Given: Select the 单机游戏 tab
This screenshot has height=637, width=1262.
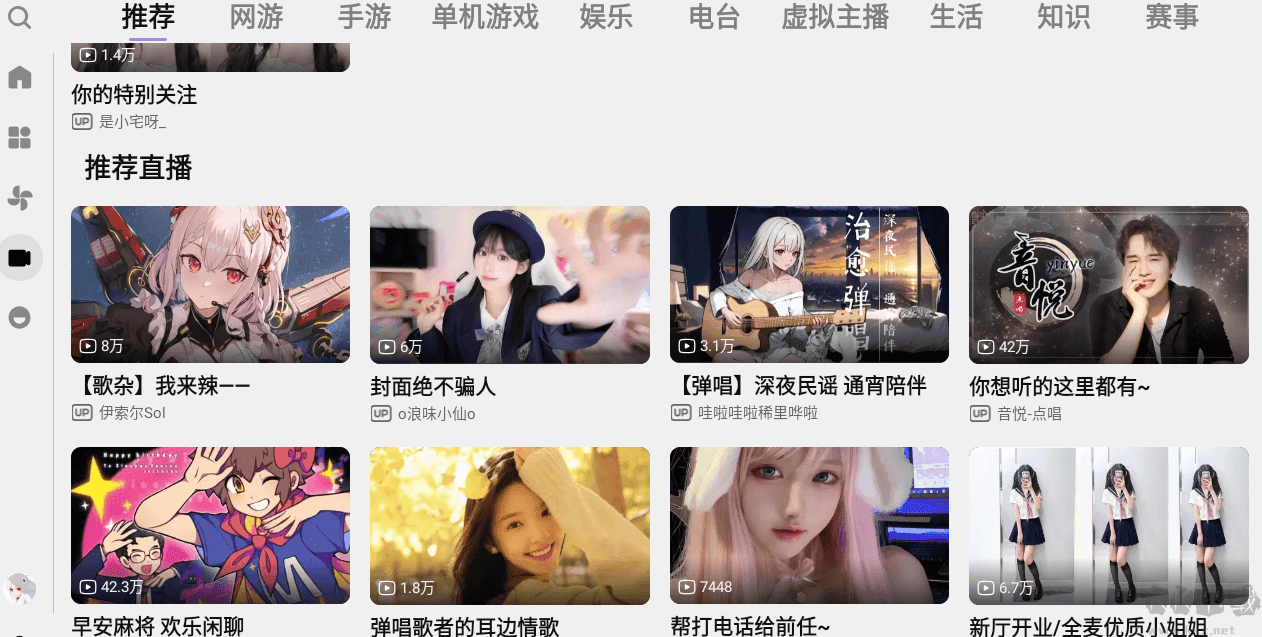Looking at the screenshot, I should [x=485, y=17].
